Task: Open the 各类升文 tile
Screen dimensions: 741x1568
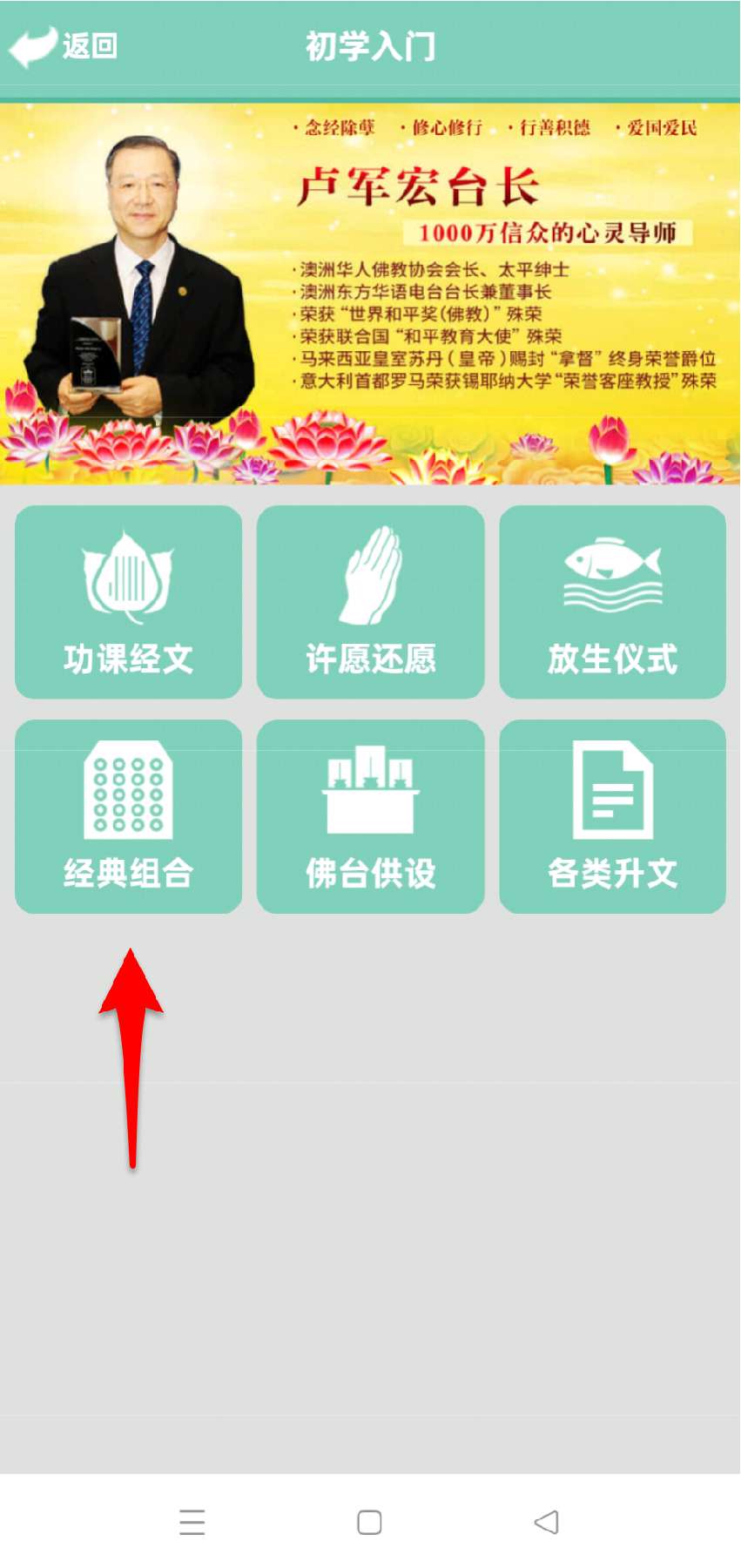Action: pos(612,816)
